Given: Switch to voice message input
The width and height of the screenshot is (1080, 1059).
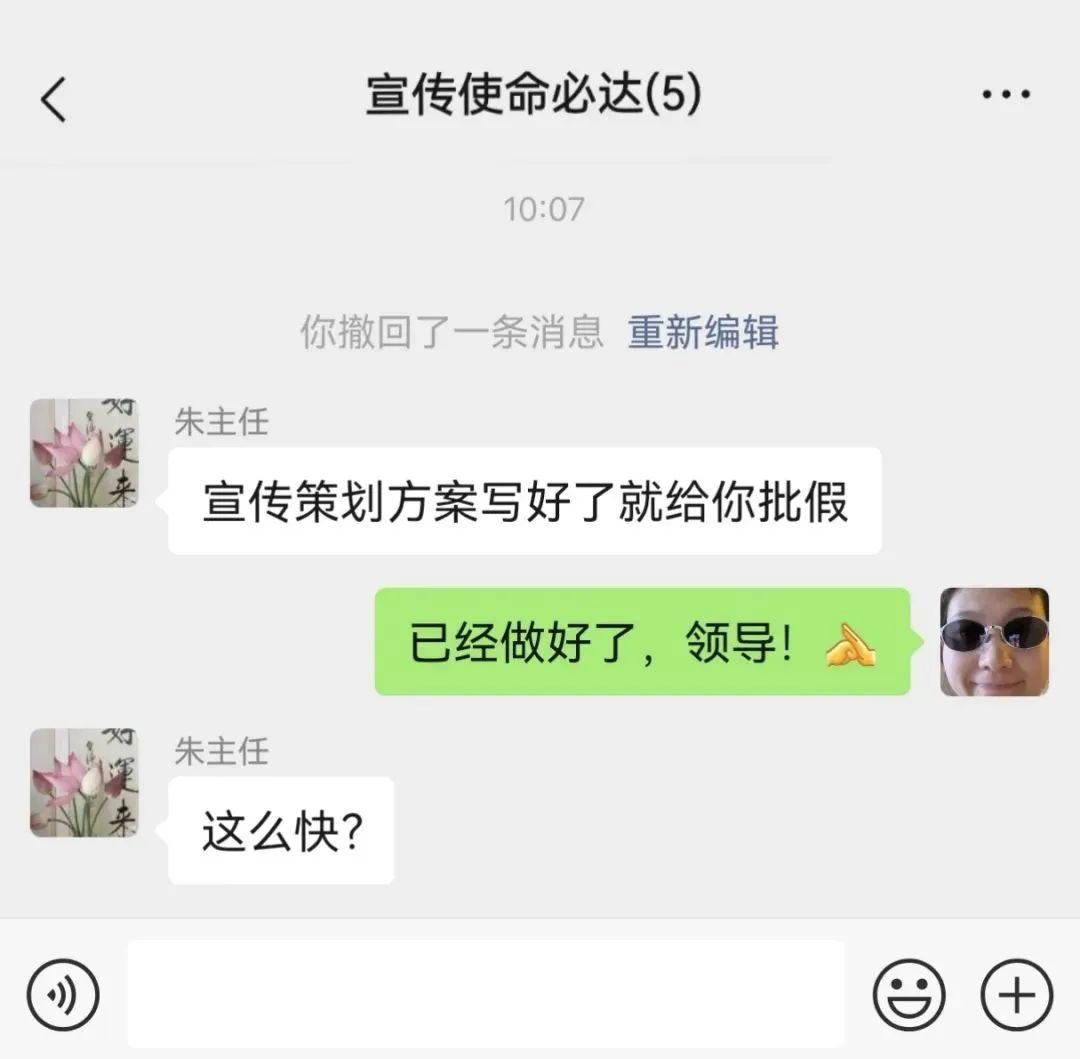Looking at the screenshot, I should click(62, 994).
